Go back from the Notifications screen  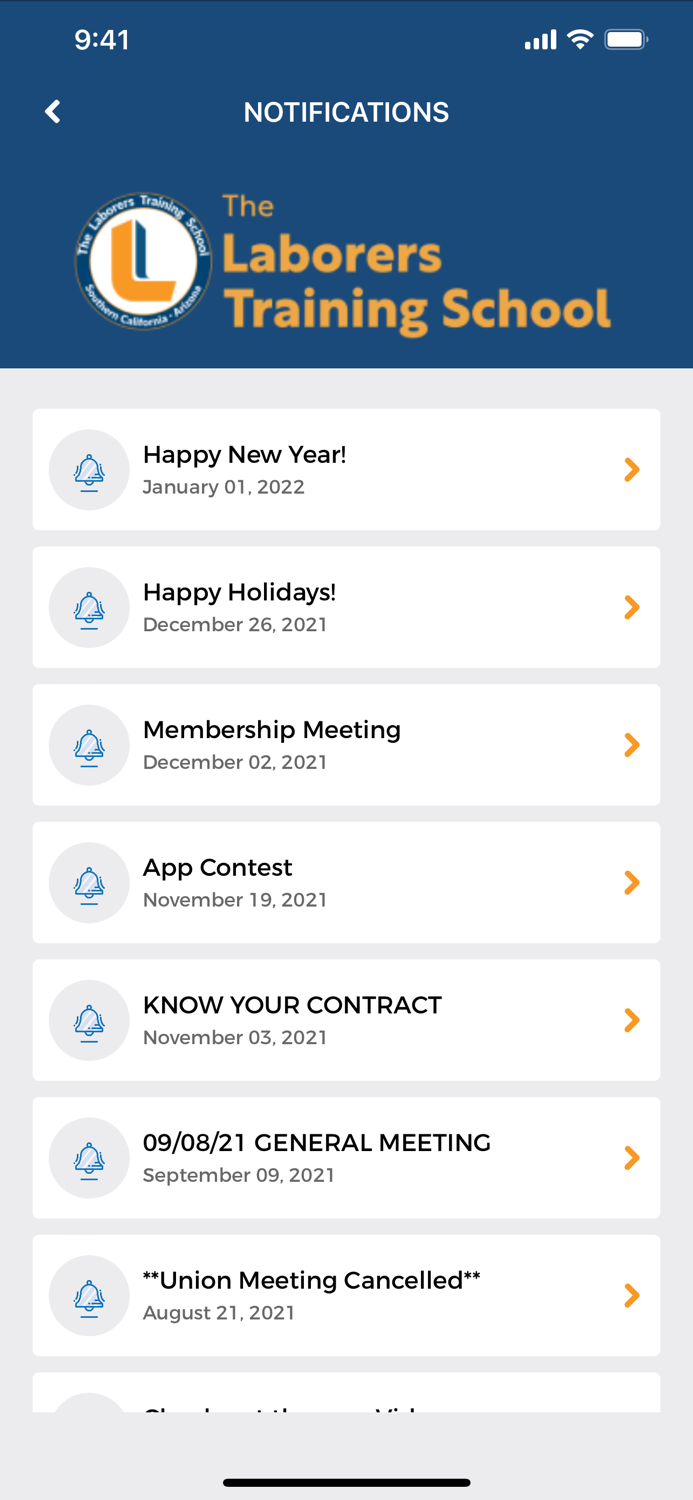coord(53,112)
